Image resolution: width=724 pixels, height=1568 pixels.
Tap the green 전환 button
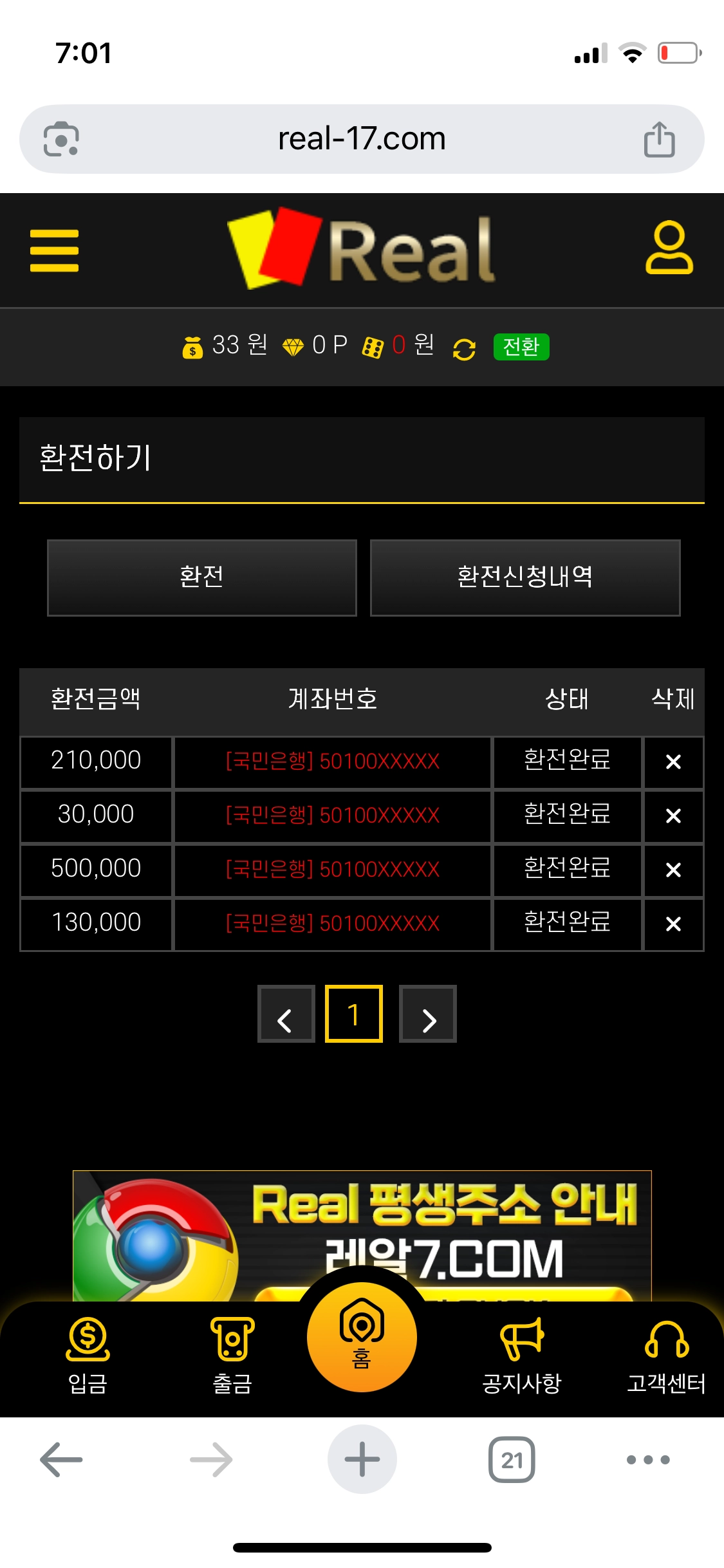click(x=521, y=347)
